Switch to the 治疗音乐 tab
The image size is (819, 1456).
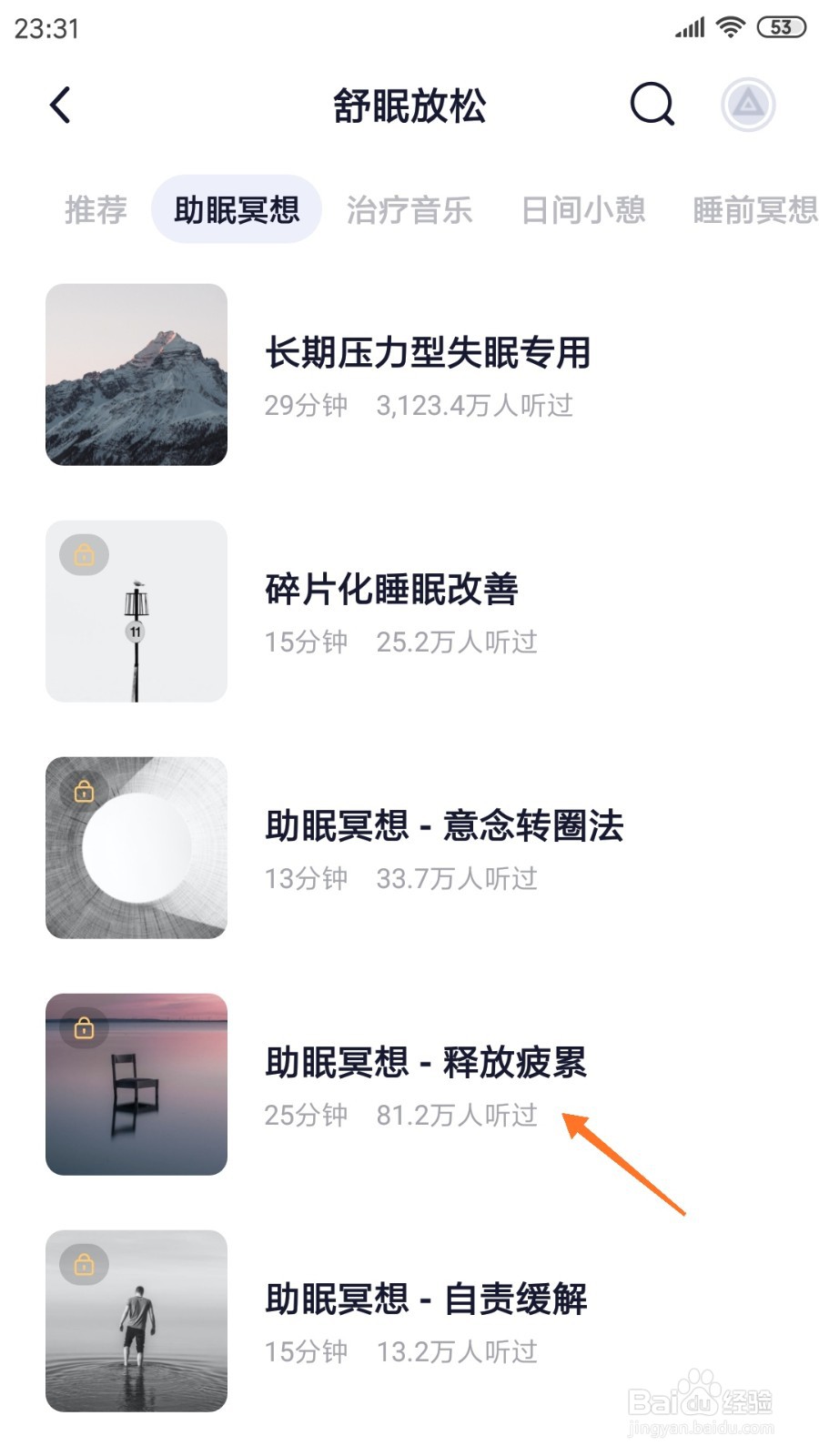(409, 210)
